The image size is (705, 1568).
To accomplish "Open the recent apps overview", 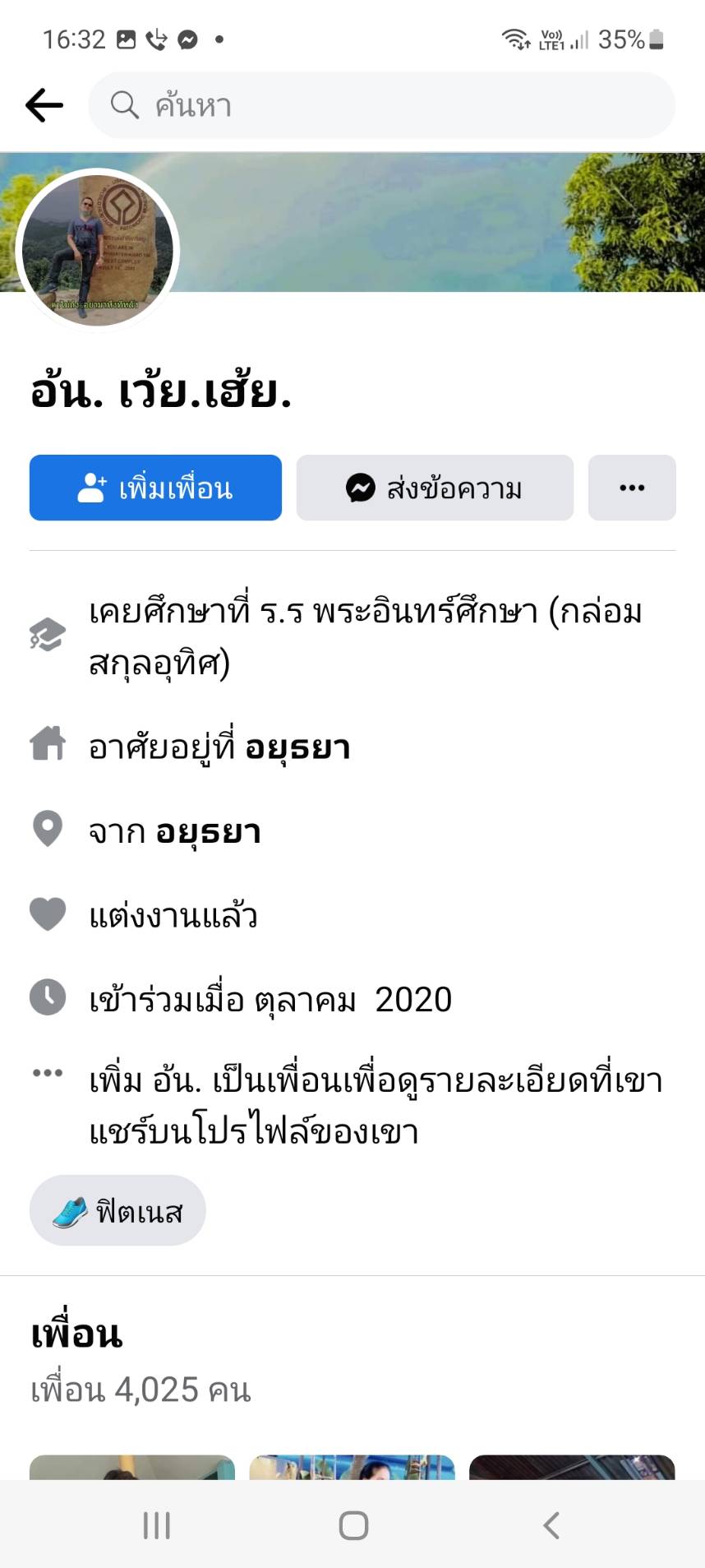I will click(x=156, y=1525).
